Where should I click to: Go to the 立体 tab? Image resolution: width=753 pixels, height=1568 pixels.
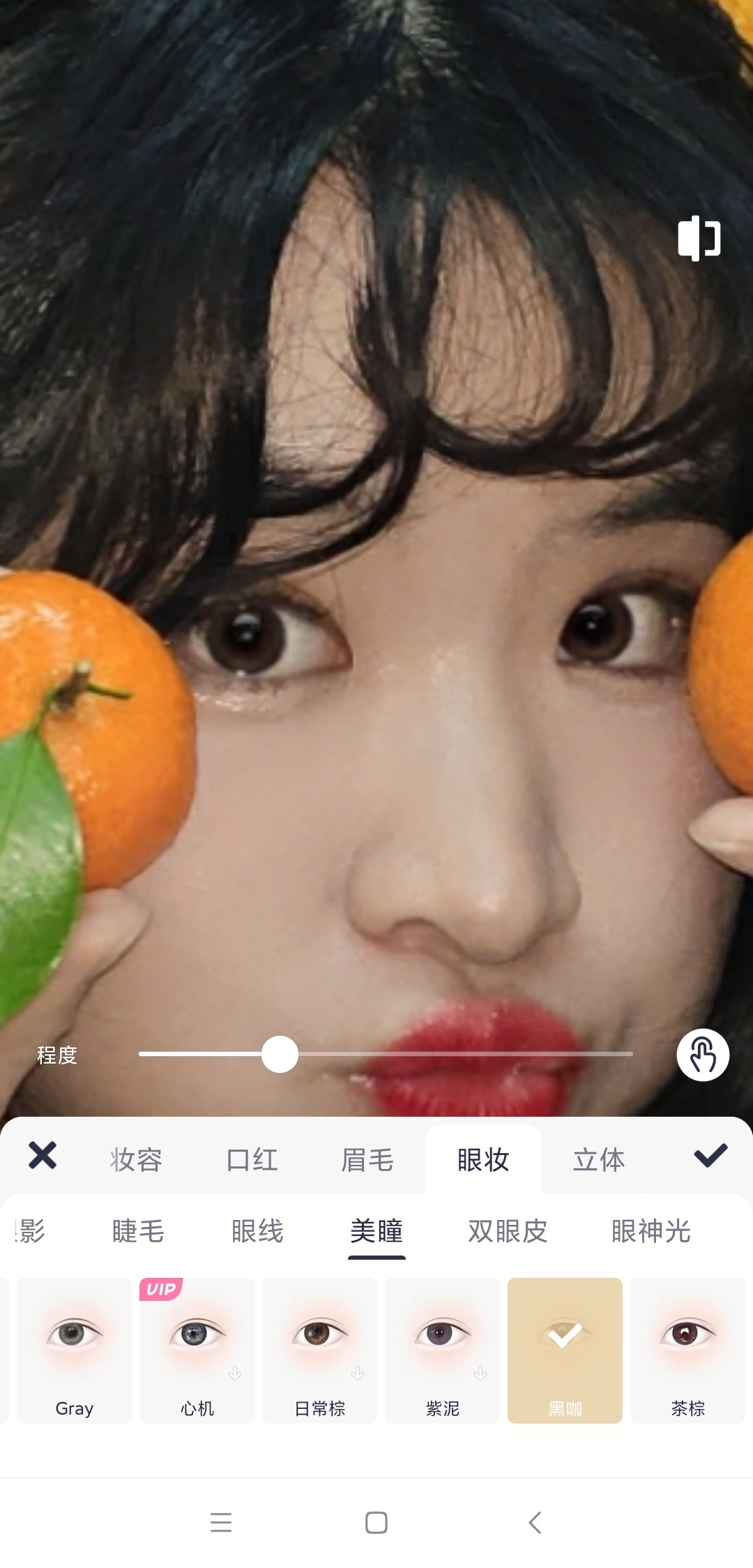[x=599, y=1160]
